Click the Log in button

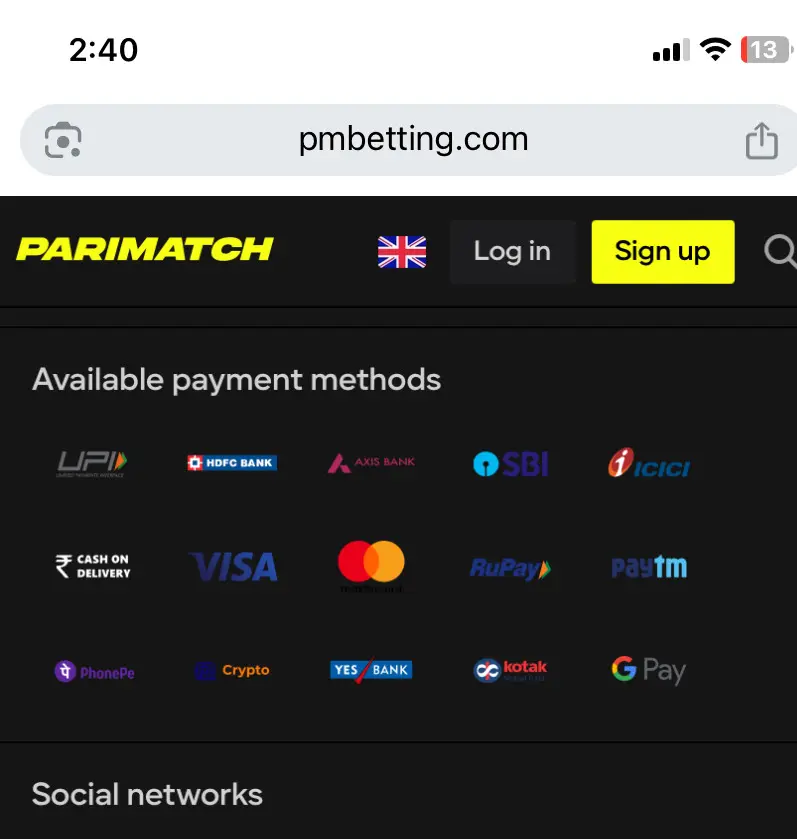[512, 252]
